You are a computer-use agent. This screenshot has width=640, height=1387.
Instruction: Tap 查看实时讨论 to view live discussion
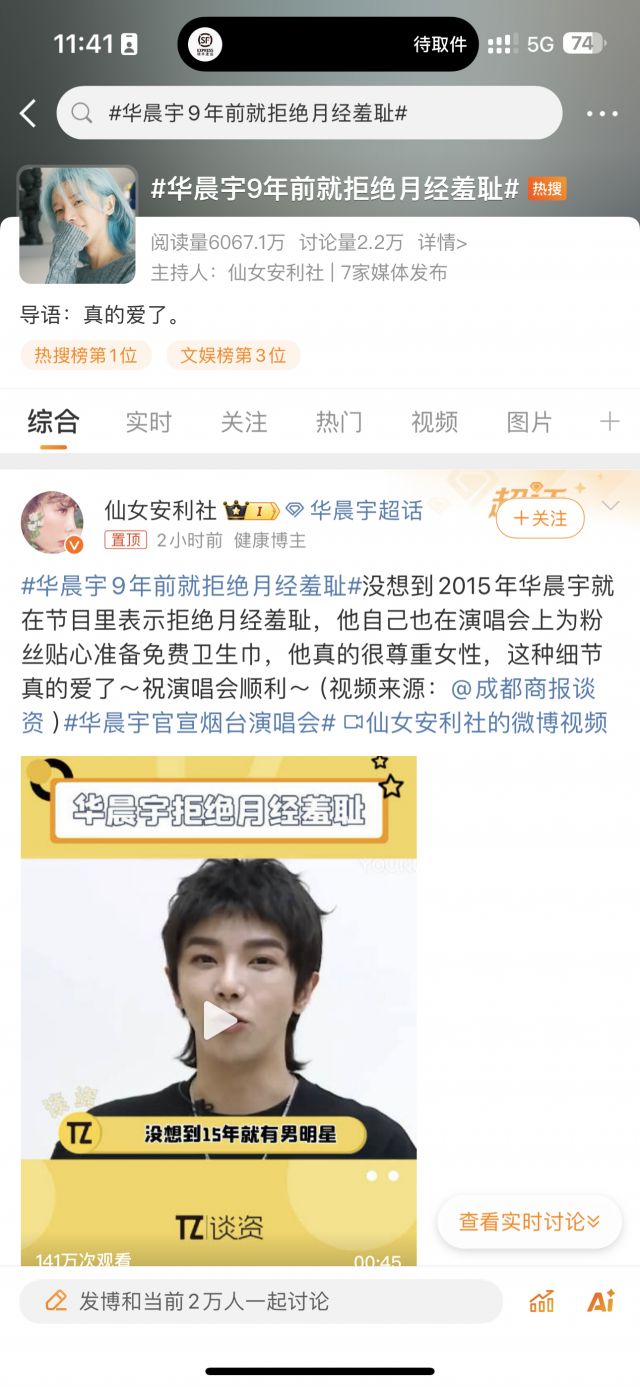point(529,1222)
